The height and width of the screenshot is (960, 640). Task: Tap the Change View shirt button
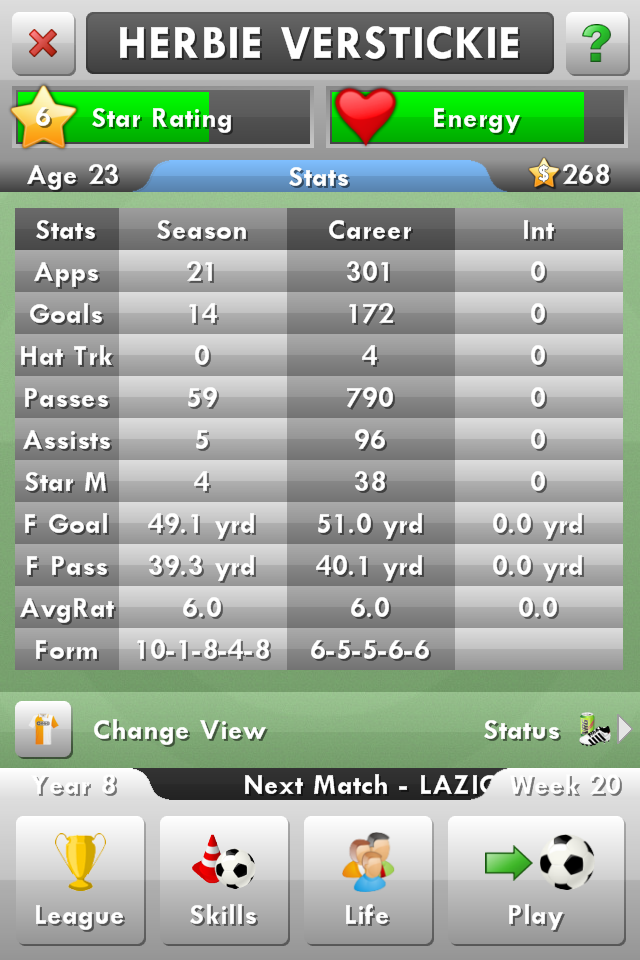(43, 730)
